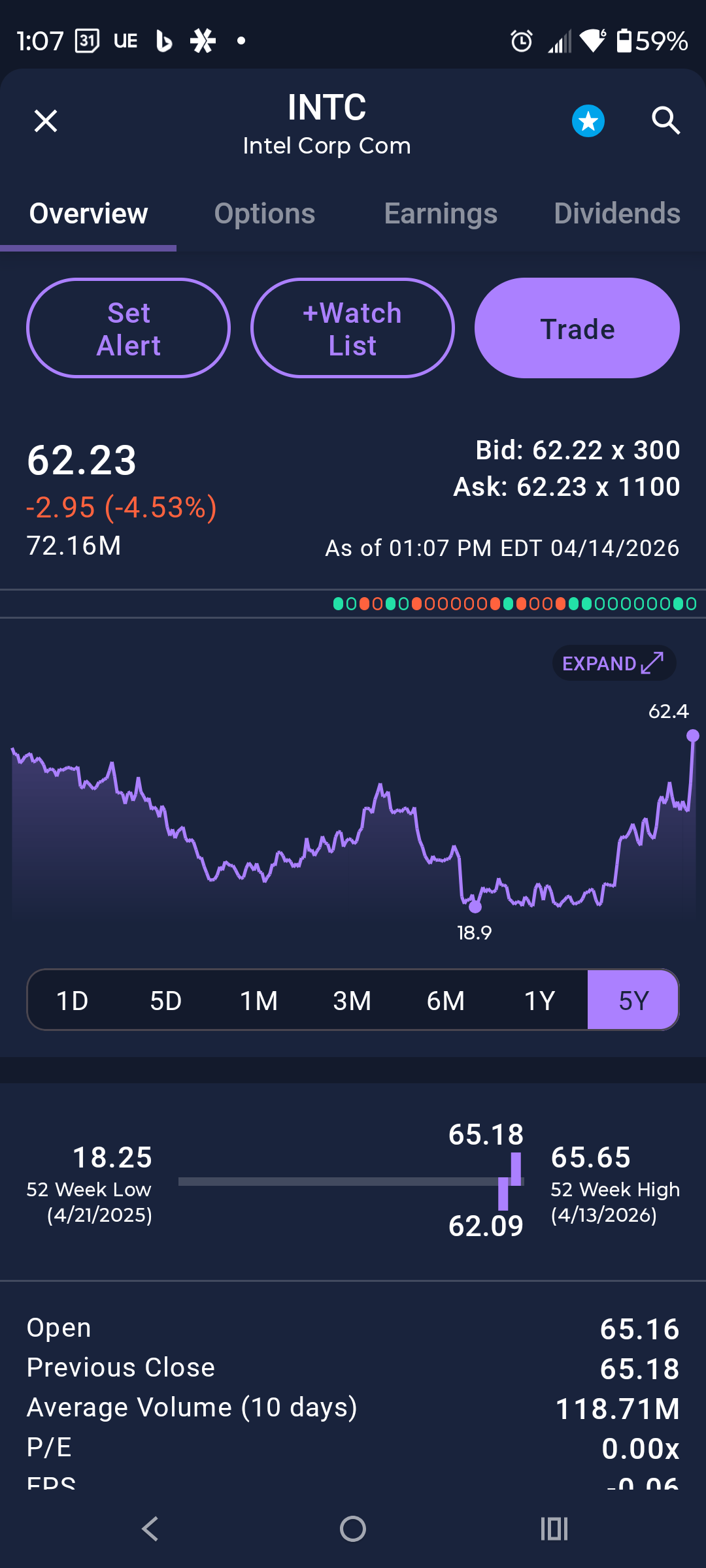Expand the price chart
The image size is (706, 1568).
(x=613, y=663)
